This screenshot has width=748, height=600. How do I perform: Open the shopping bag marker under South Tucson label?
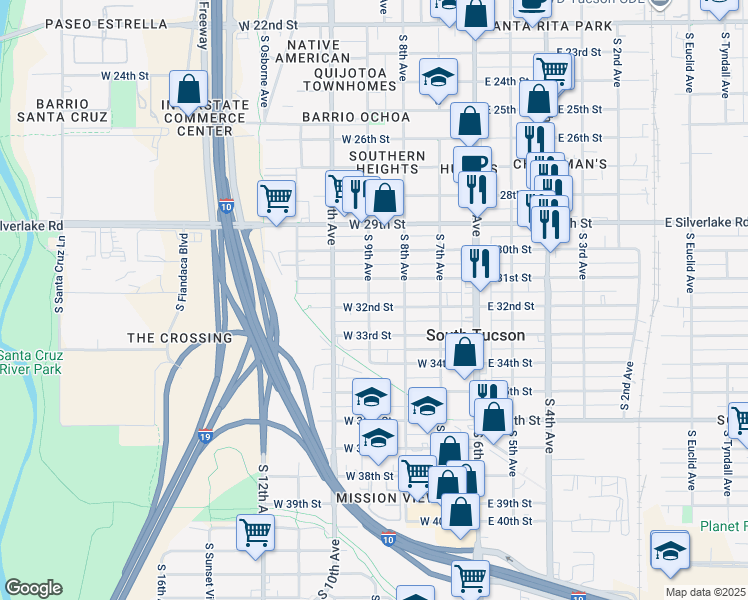[464, 352]
